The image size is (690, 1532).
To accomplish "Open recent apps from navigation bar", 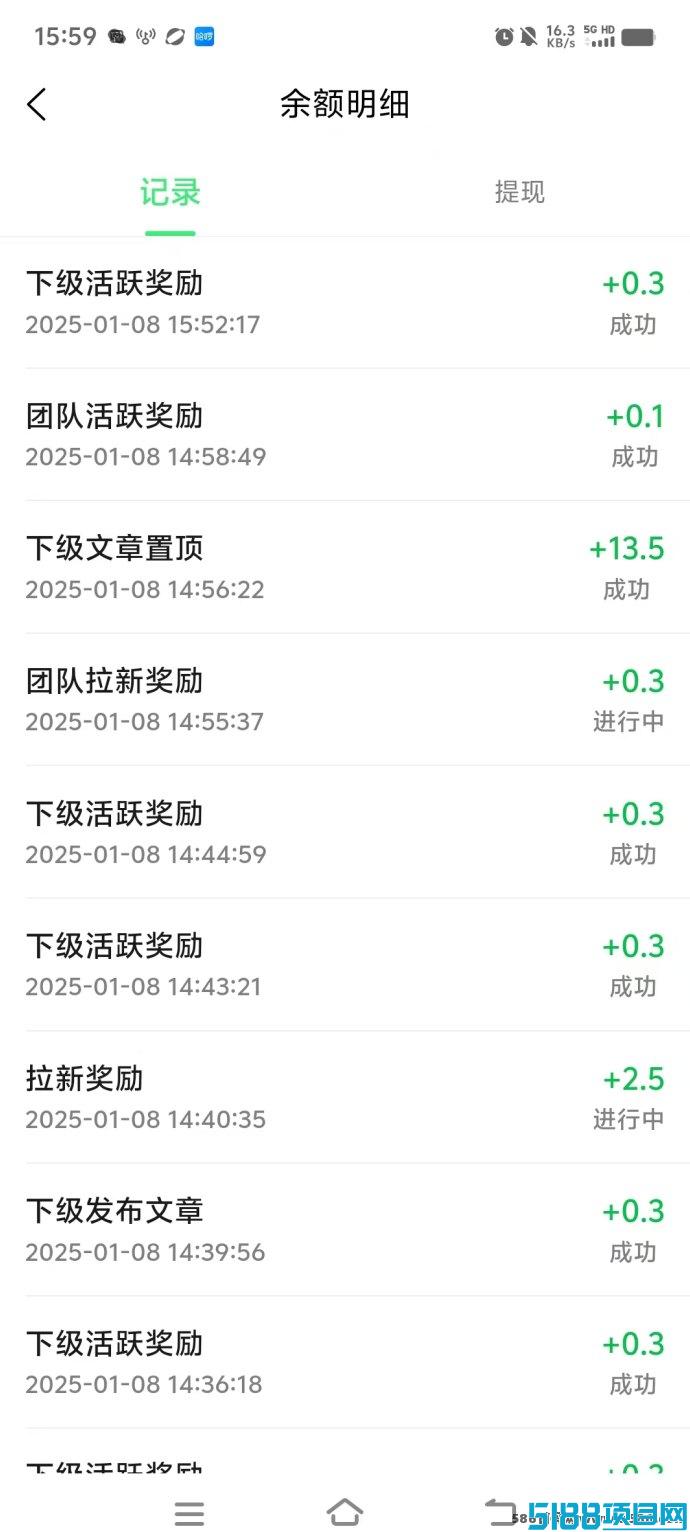I will pos(189,1513).
